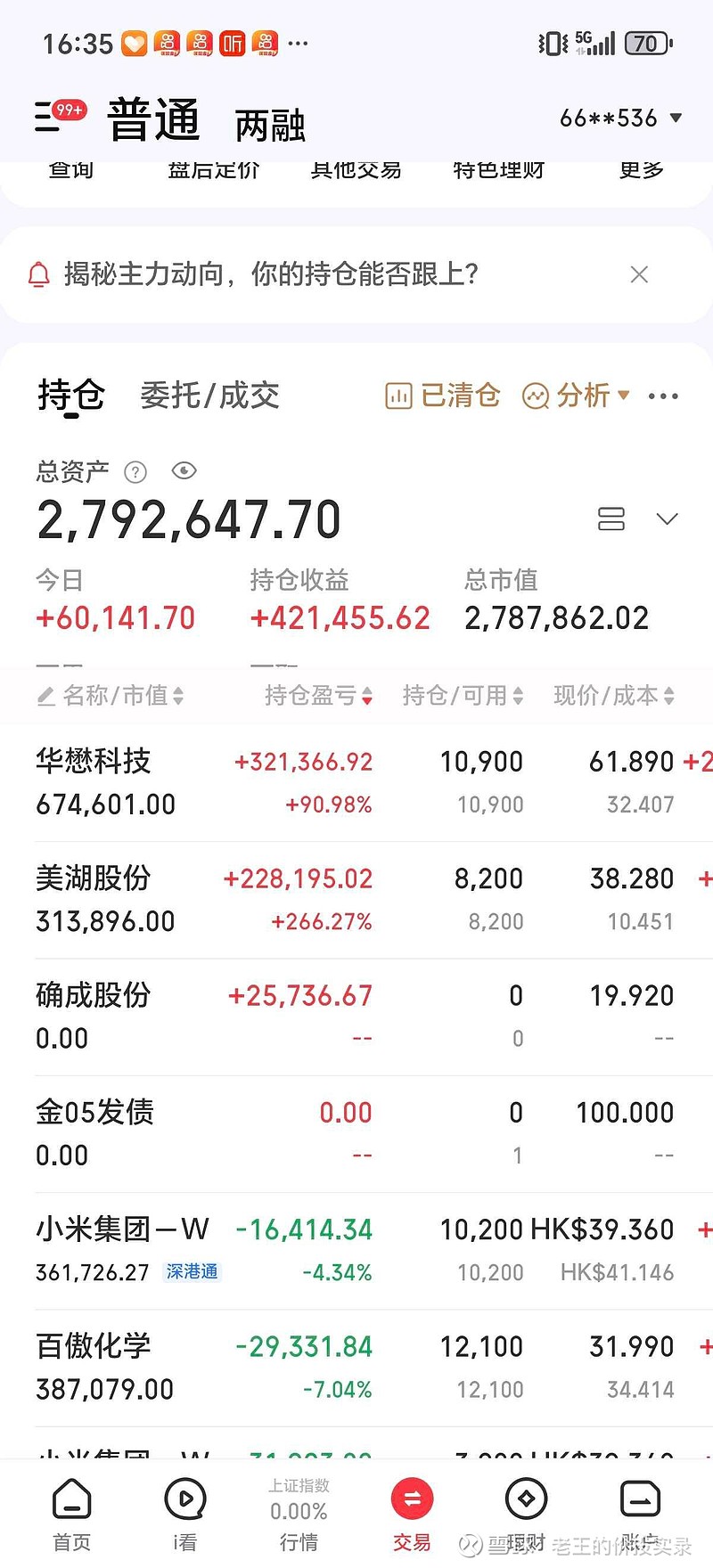Switch to the 两融 tab
The width and height of the screenshot is (713, 1568).
pyautogui.click(x=270, y=125)
